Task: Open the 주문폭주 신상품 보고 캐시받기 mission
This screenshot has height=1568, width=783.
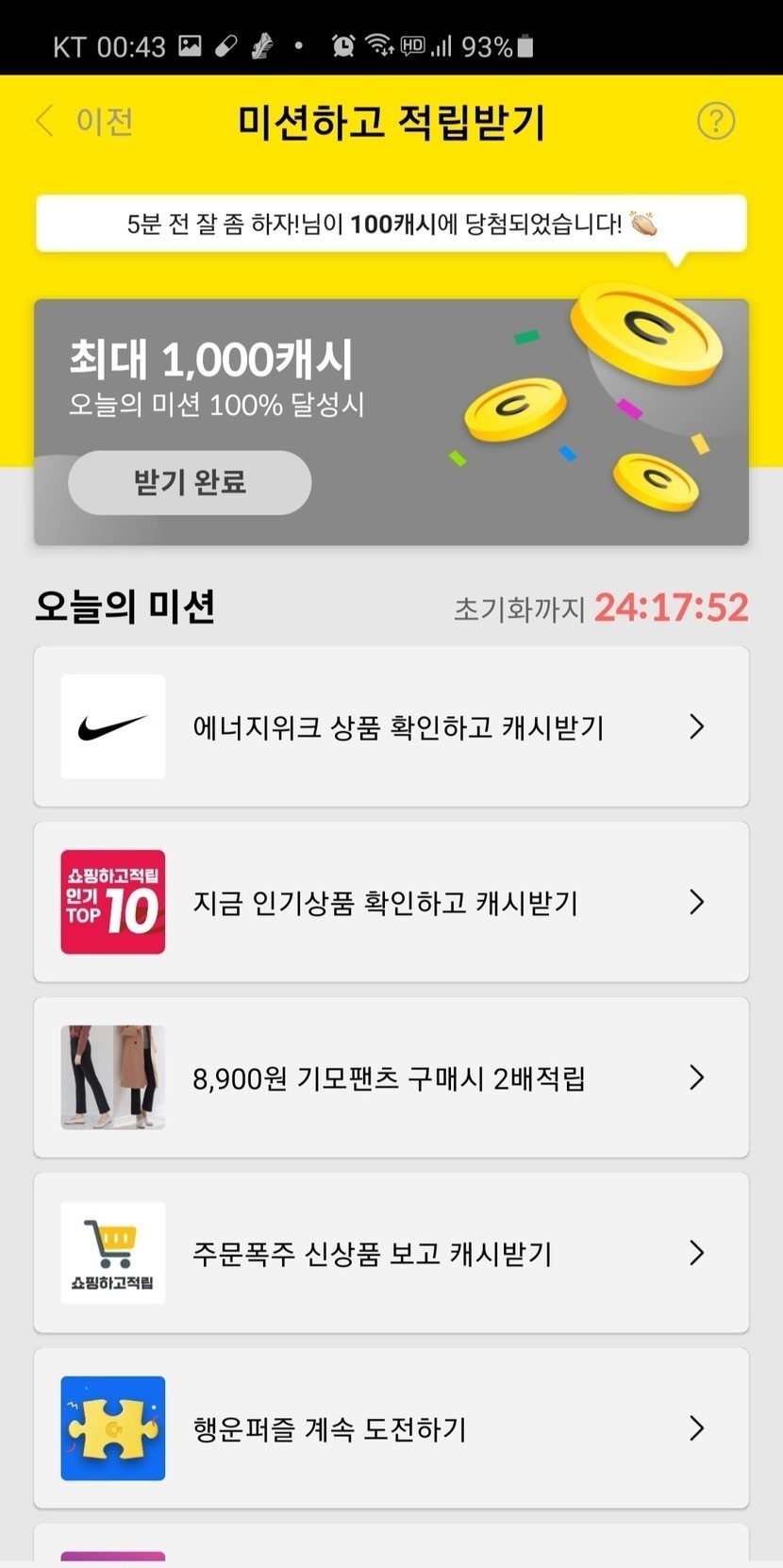Action: [x=391, y=1253]
